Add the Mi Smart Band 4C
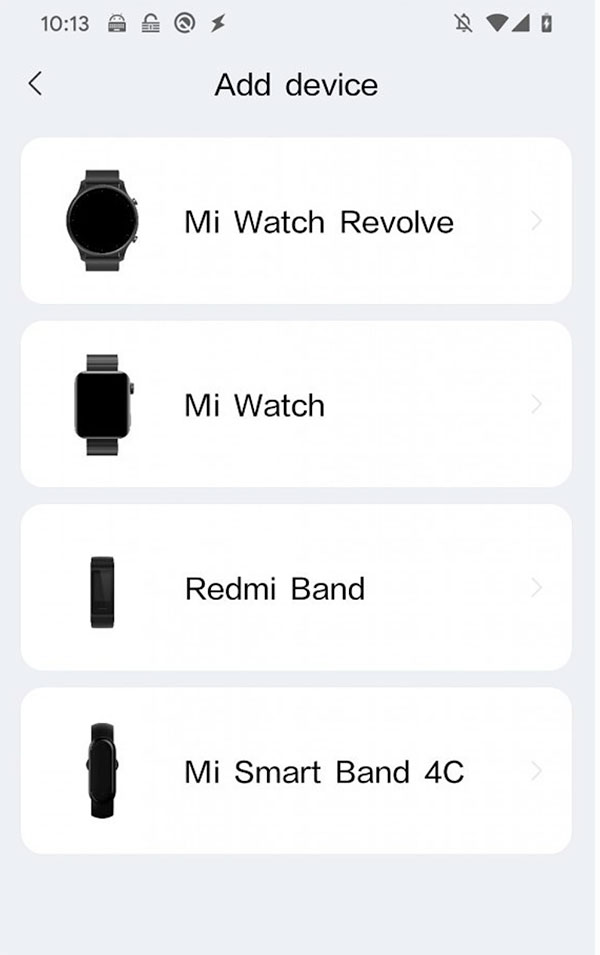The image size is (600, 955). pyautogui.click(x=296, y=771)
